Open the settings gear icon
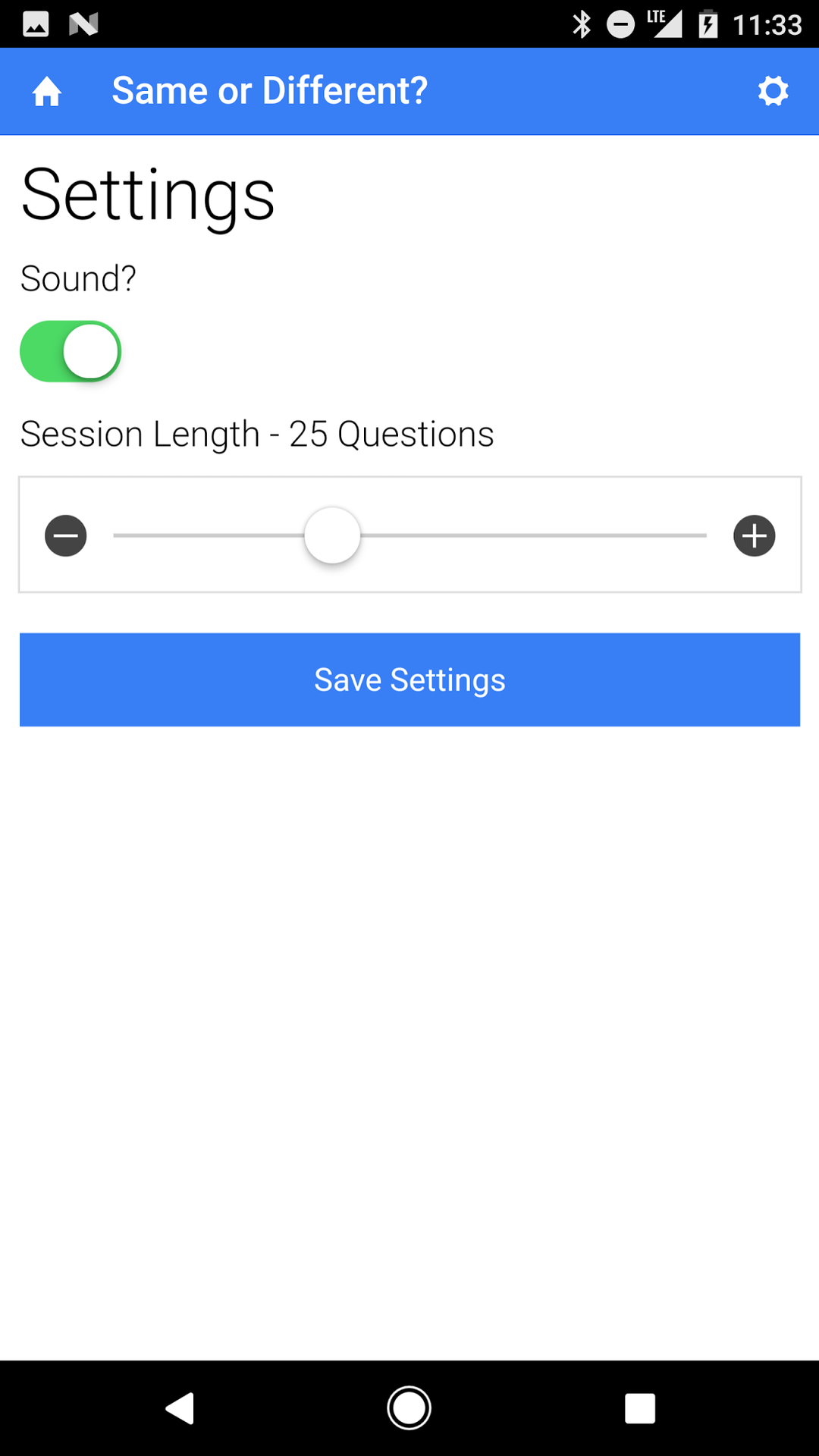The width and height of the screenshot is (819, 1456). point(773,91)
